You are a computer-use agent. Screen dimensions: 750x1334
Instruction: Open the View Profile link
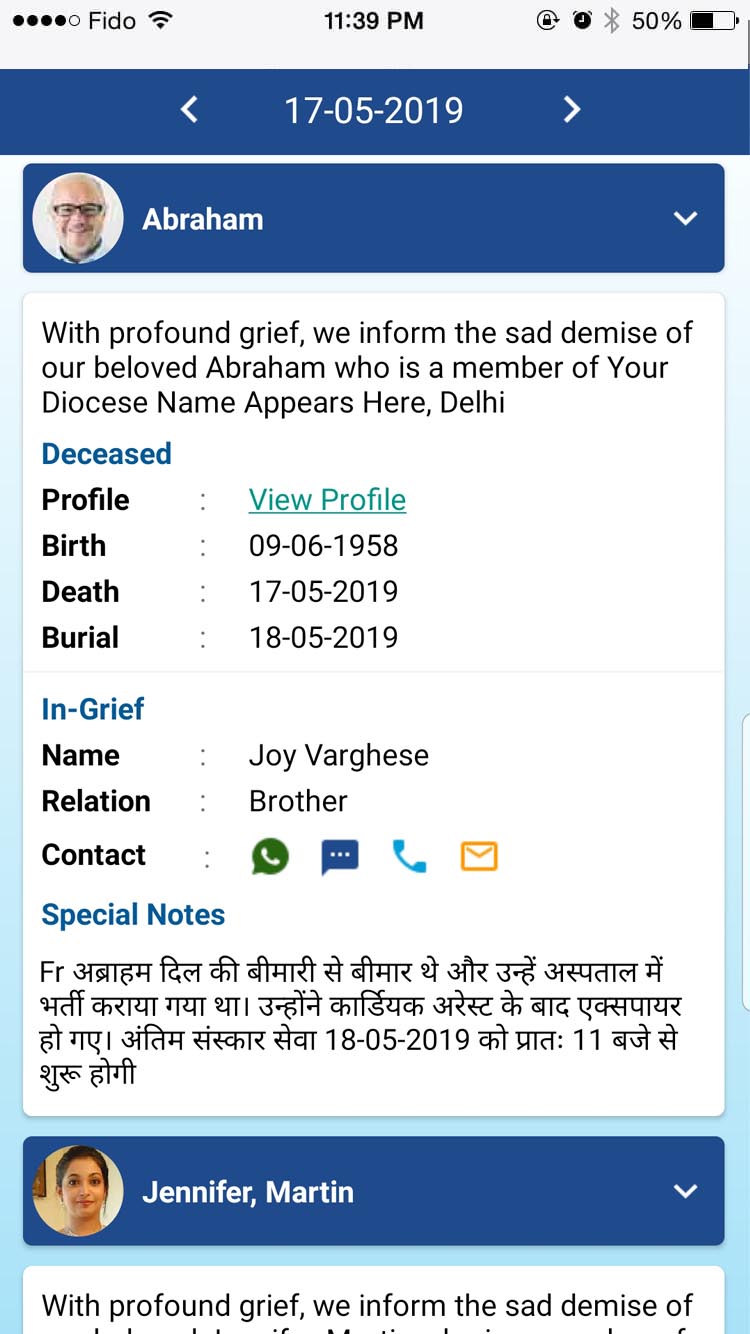(327, 500)
